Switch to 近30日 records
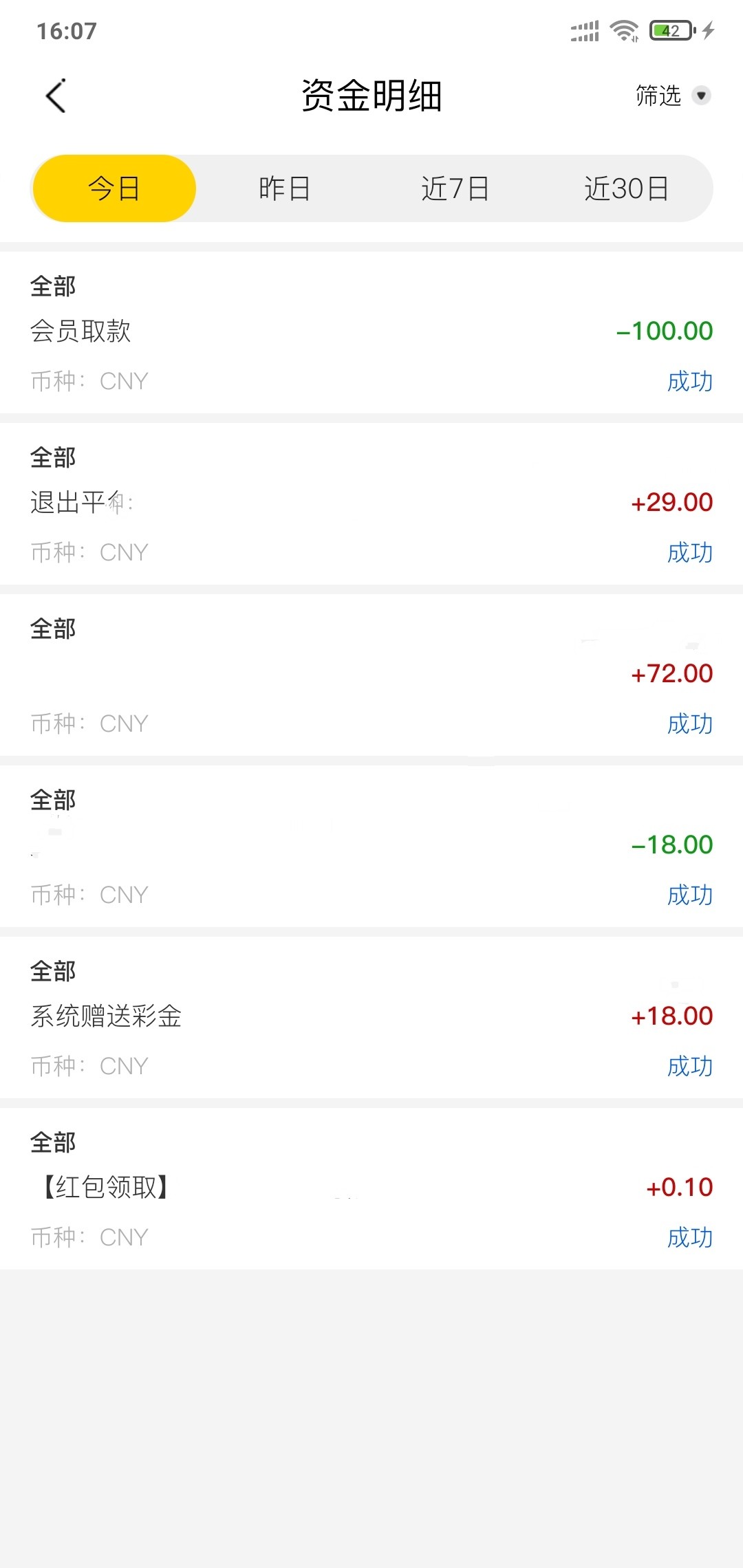 coord(626,188)
